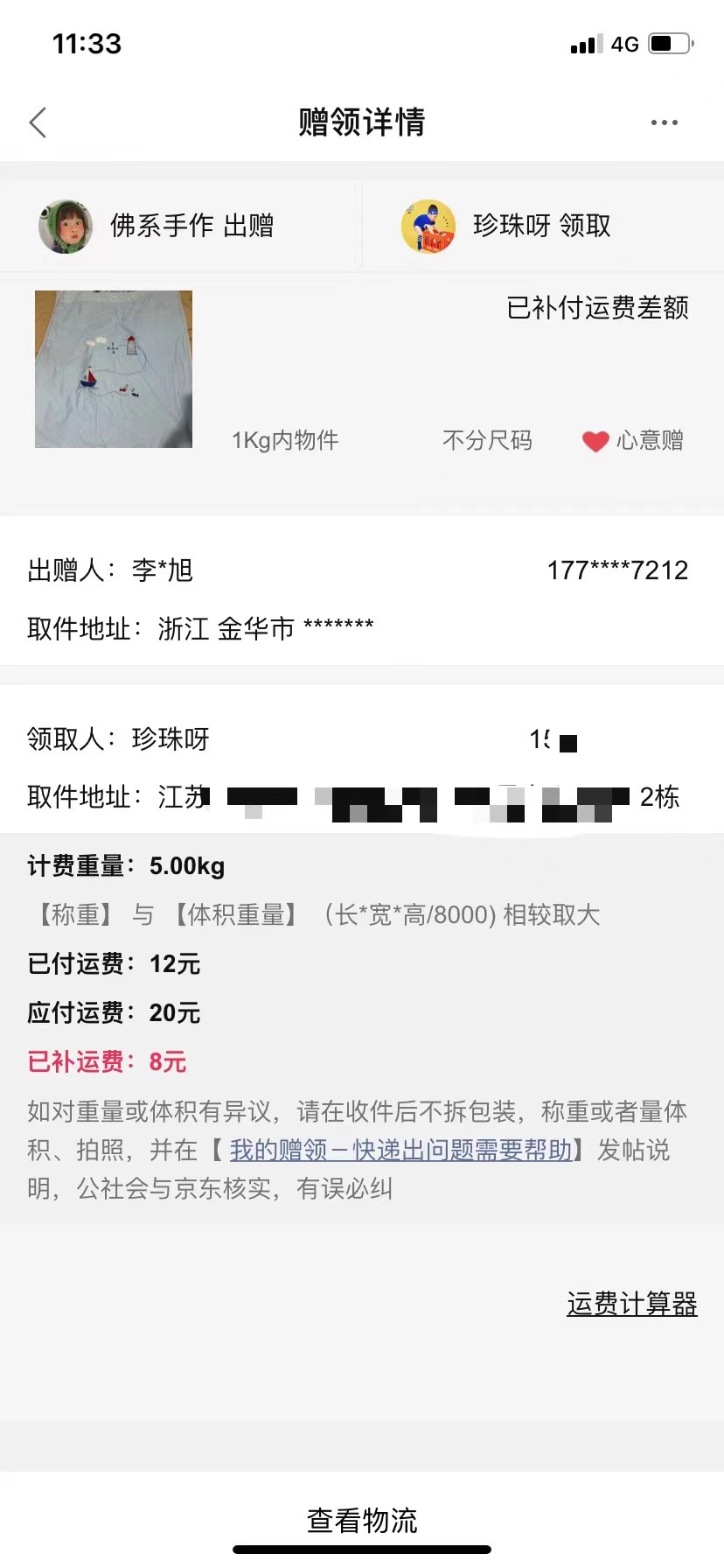View the blue blanket item photo
Image resolution: width=724 pixels, height=1568 pixels.
click(x=114, y=369)
